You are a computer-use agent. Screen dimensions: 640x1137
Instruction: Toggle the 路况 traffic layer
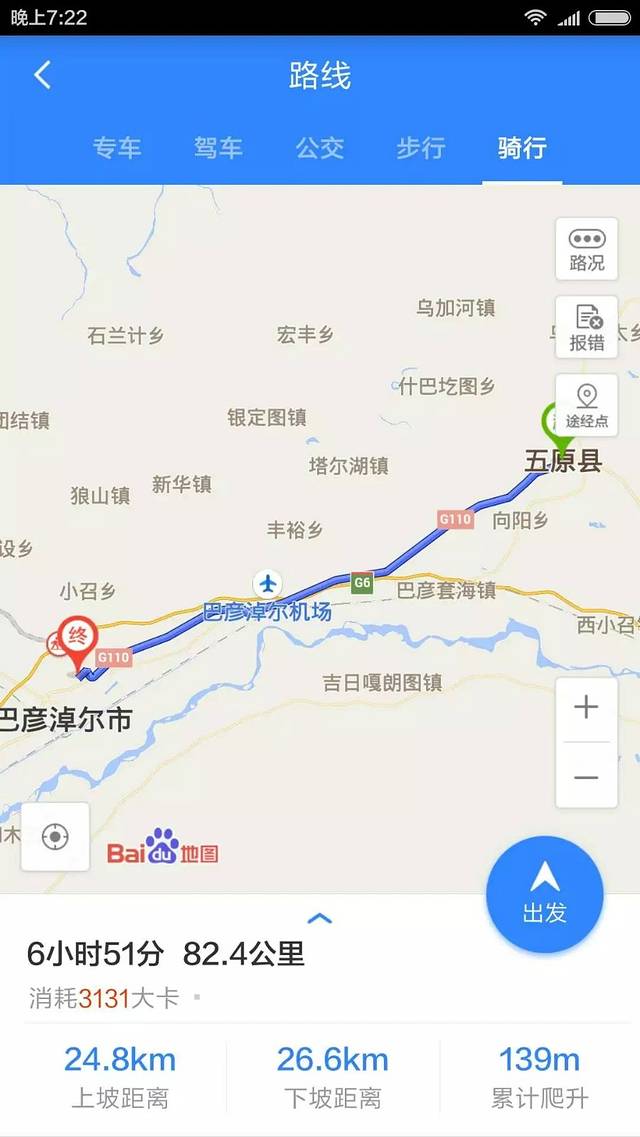(x=587, y=249)
